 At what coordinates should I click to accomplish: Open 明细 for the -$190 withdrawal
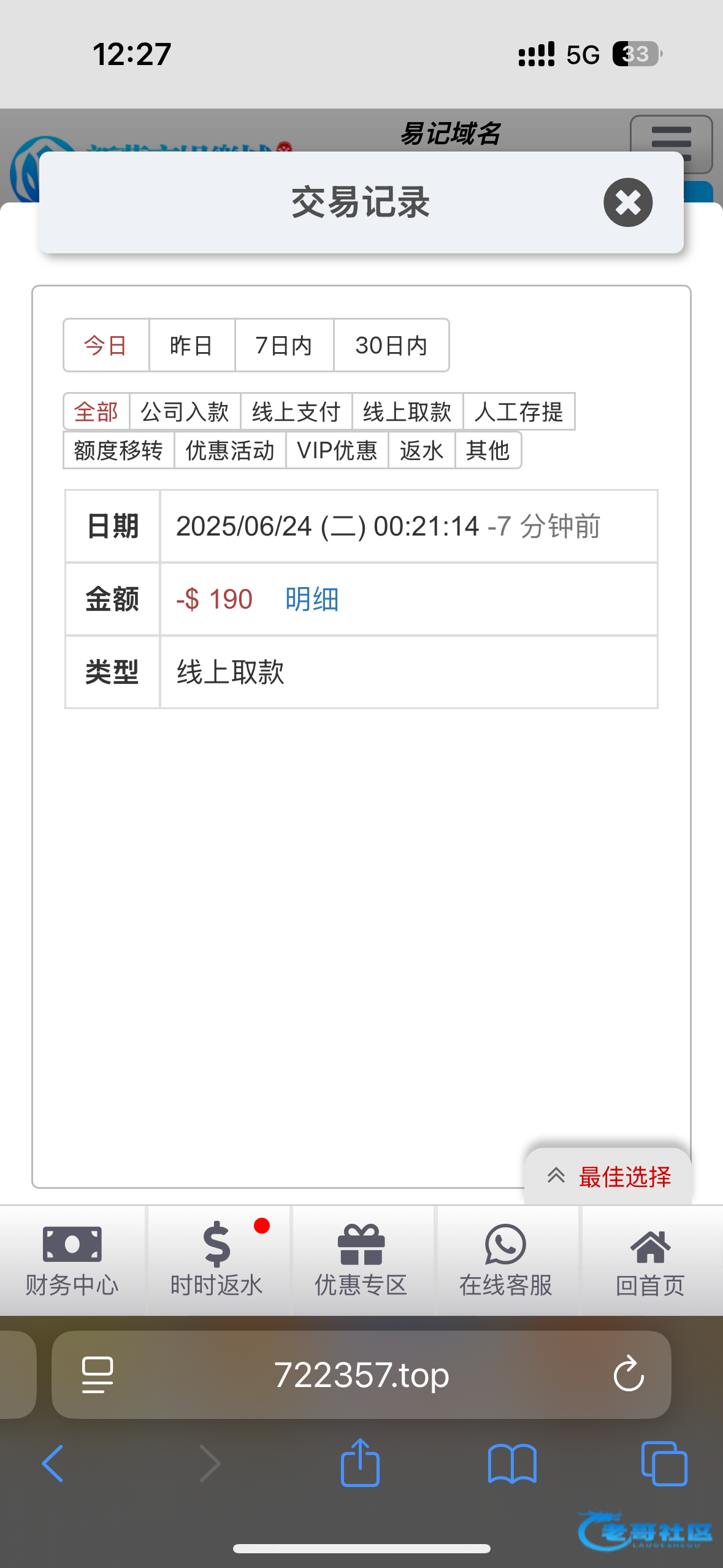click(x=312, y=599)
